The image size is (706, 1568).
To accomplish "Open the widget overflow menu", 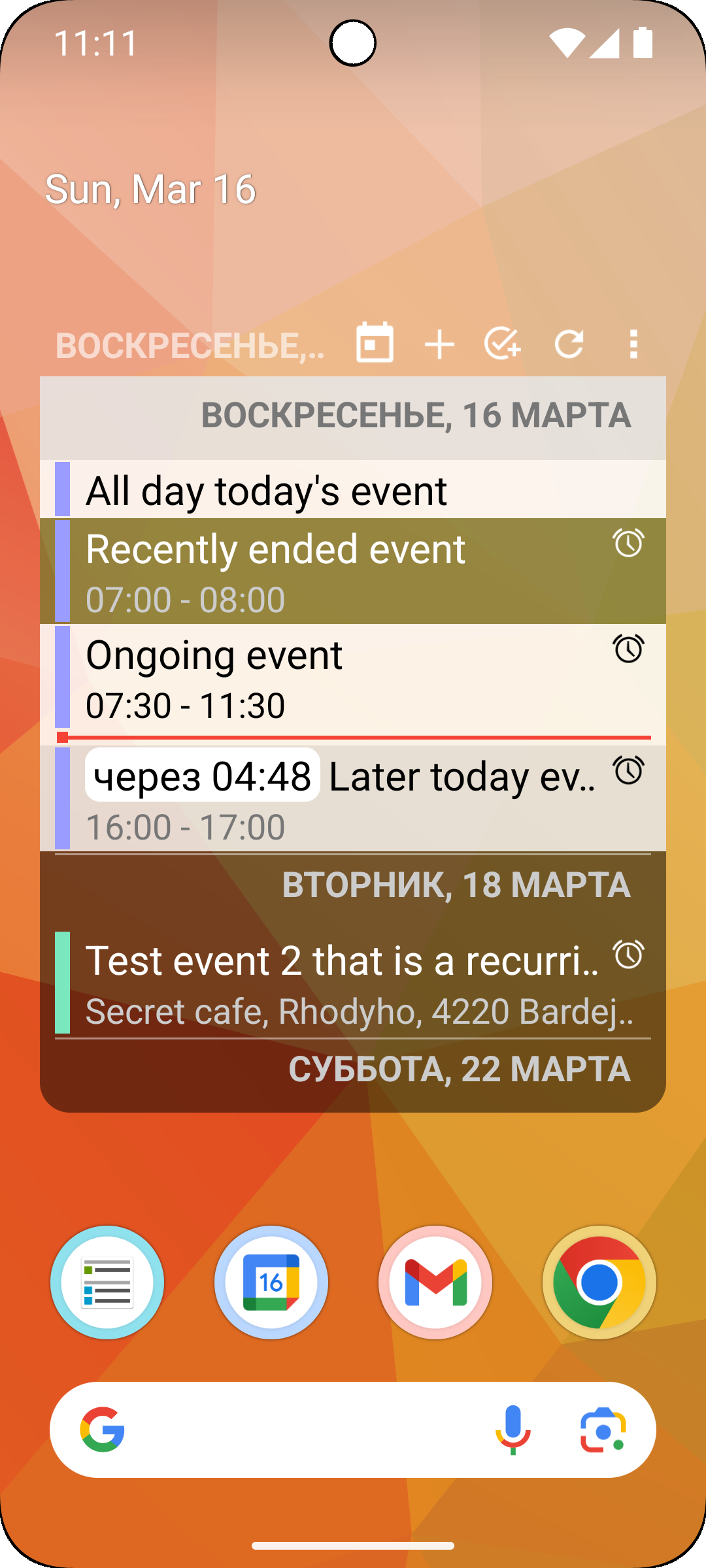I will (x=633, y=344).
